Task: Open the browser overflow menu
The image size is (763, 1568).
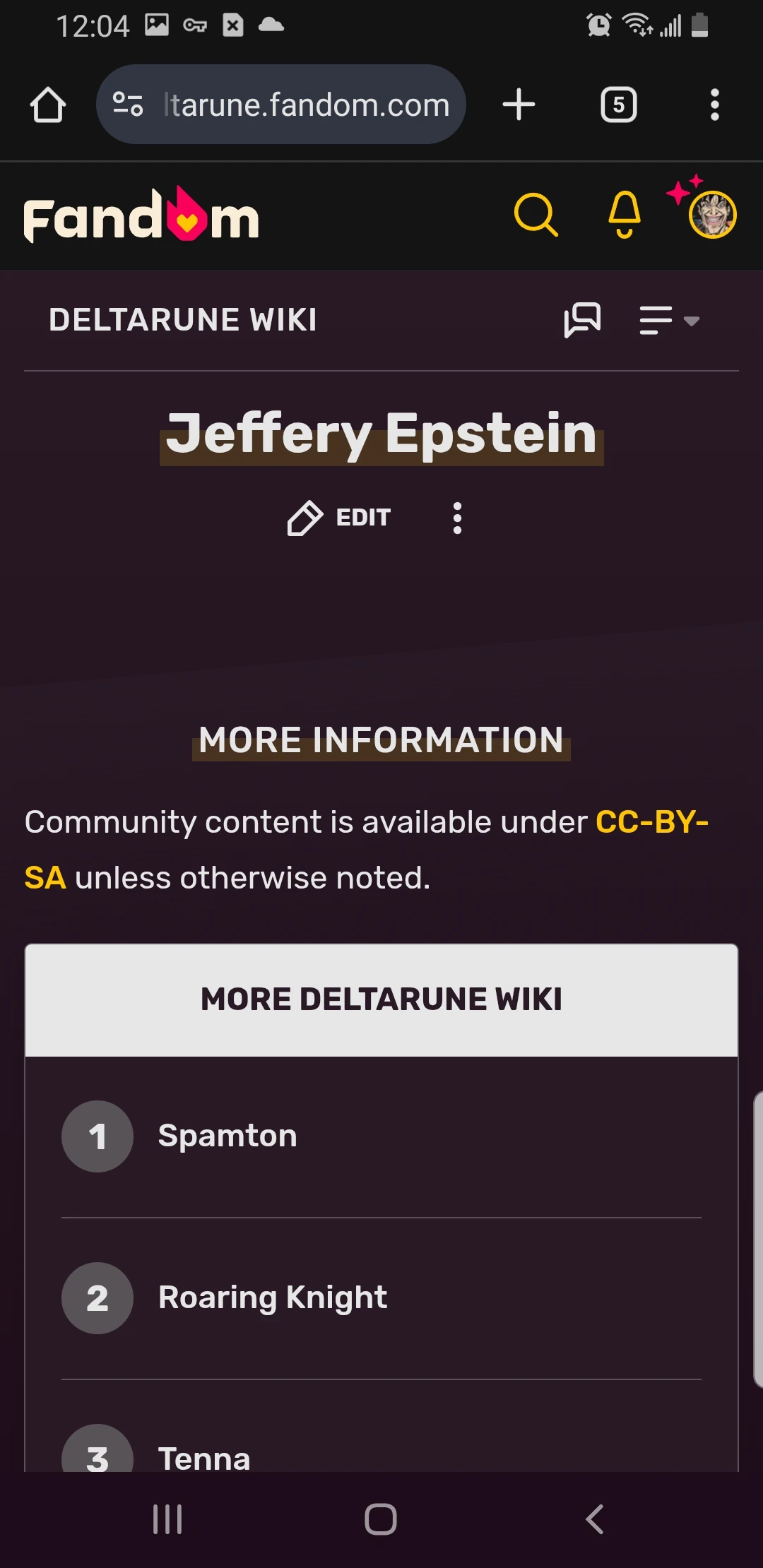Action: 715,105
